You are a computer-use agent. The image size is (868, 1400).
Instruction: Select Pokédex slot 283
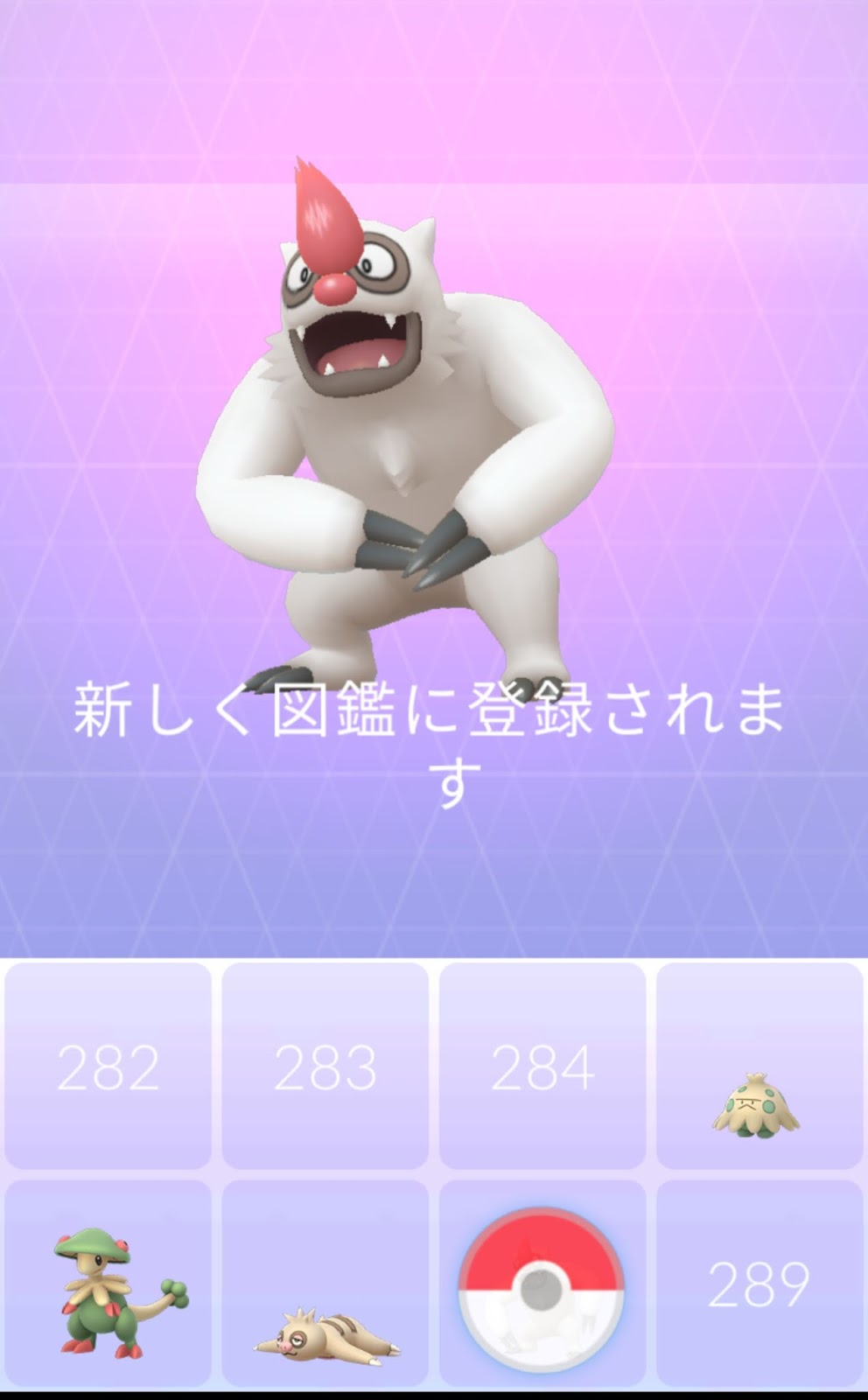click(x=325, y=1066)
